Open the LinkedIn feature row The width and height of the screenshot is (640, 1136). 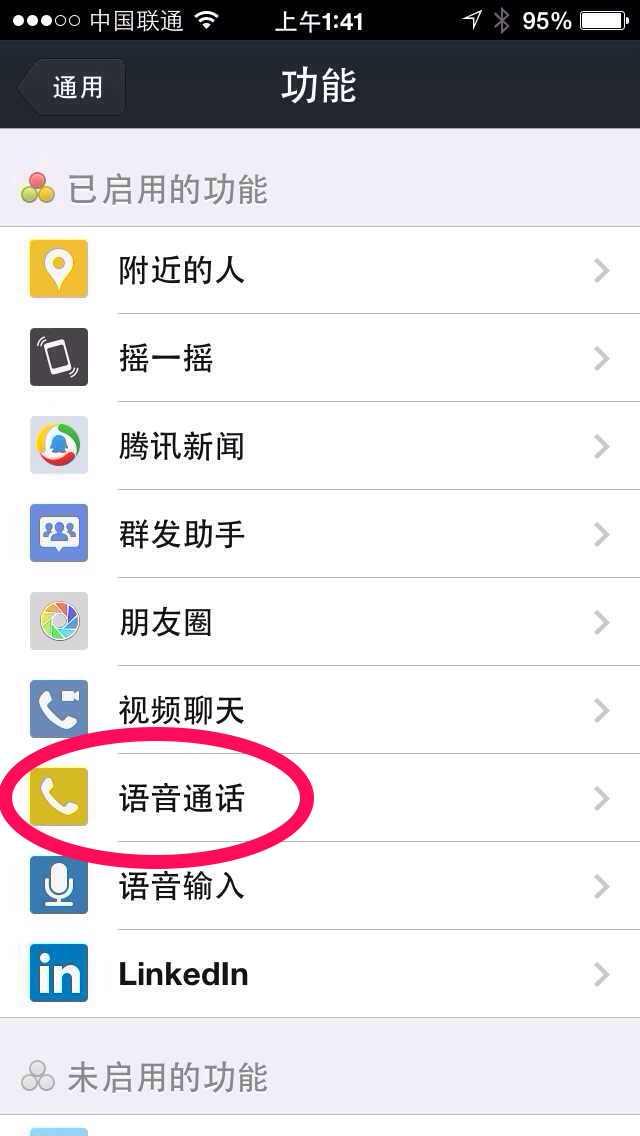[x=320, y=974]
